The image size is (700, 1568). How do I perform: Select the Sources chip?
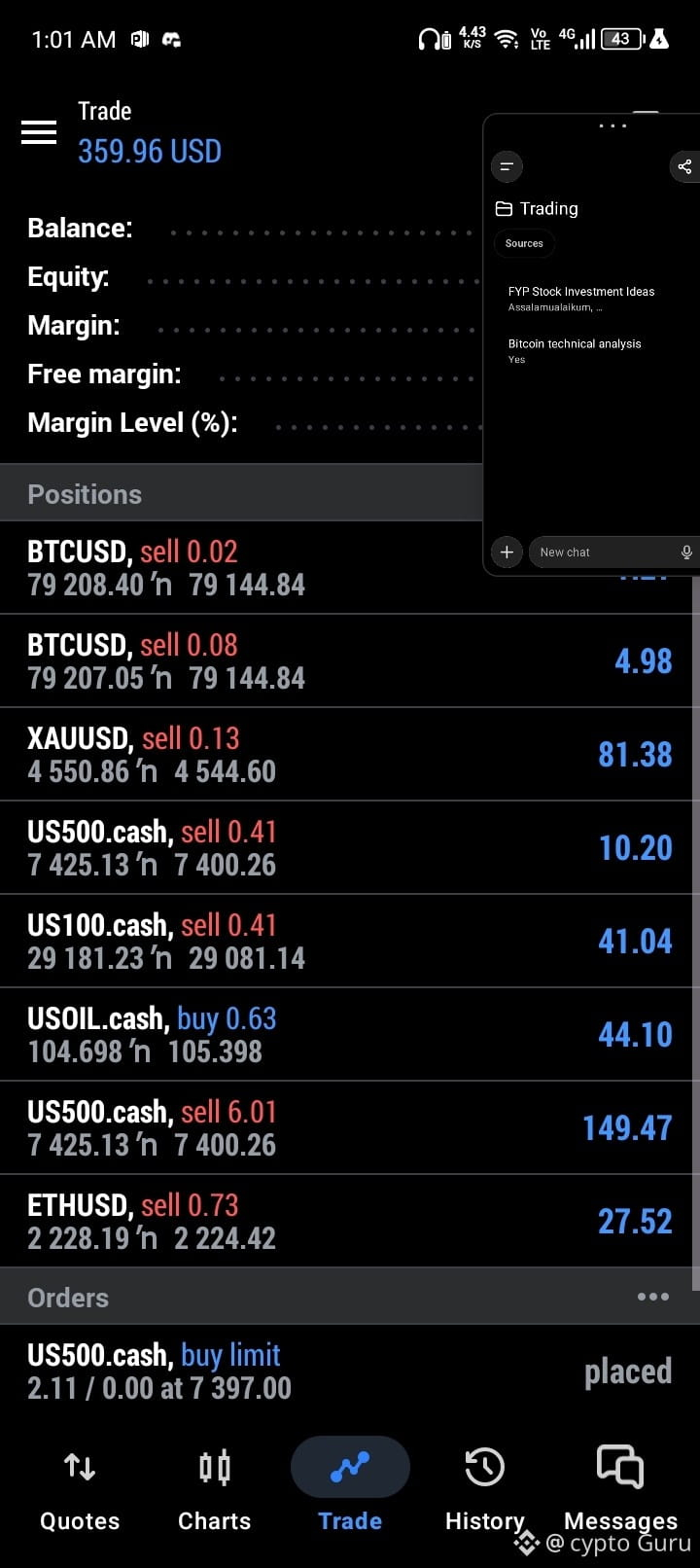coord(524,243)
